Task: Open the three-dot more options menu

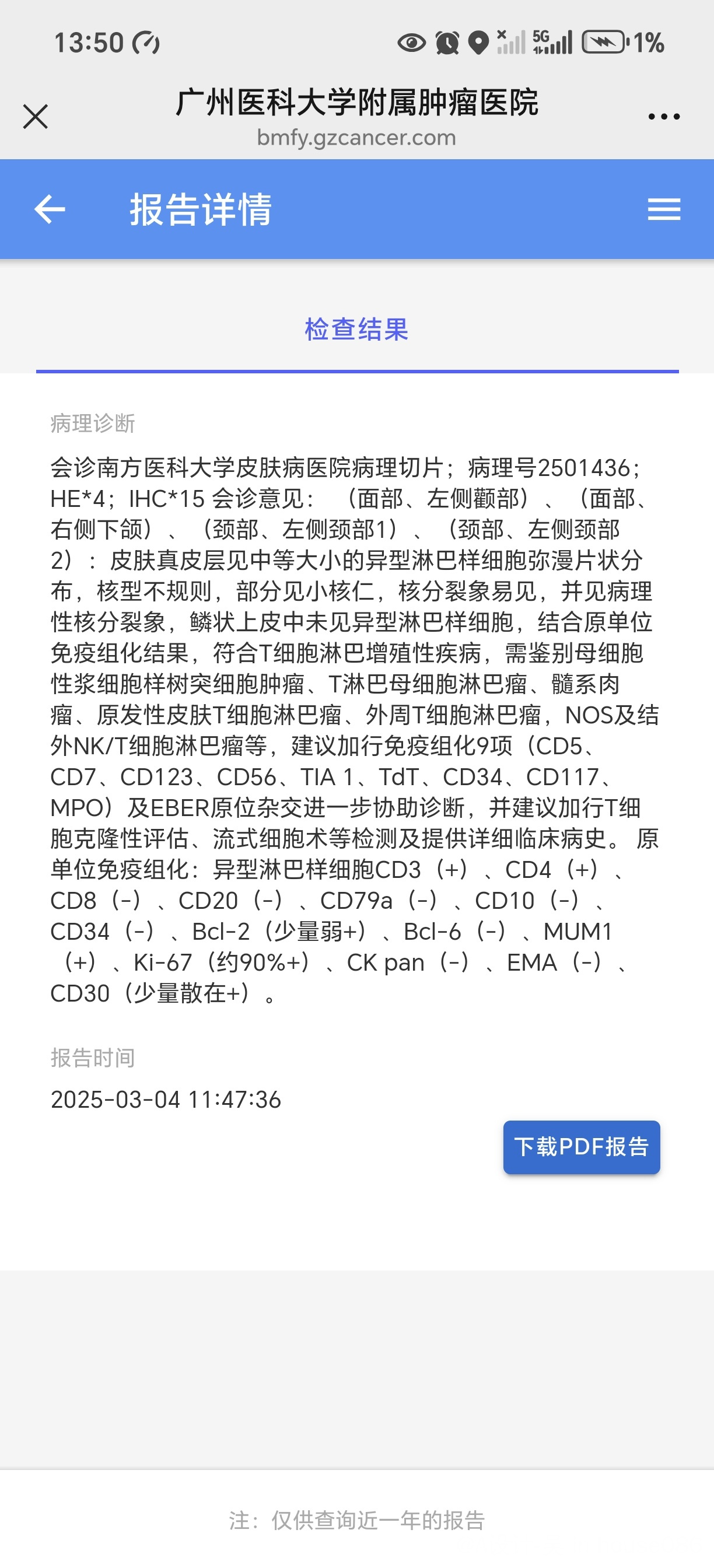Action: (x=663, y=116)
